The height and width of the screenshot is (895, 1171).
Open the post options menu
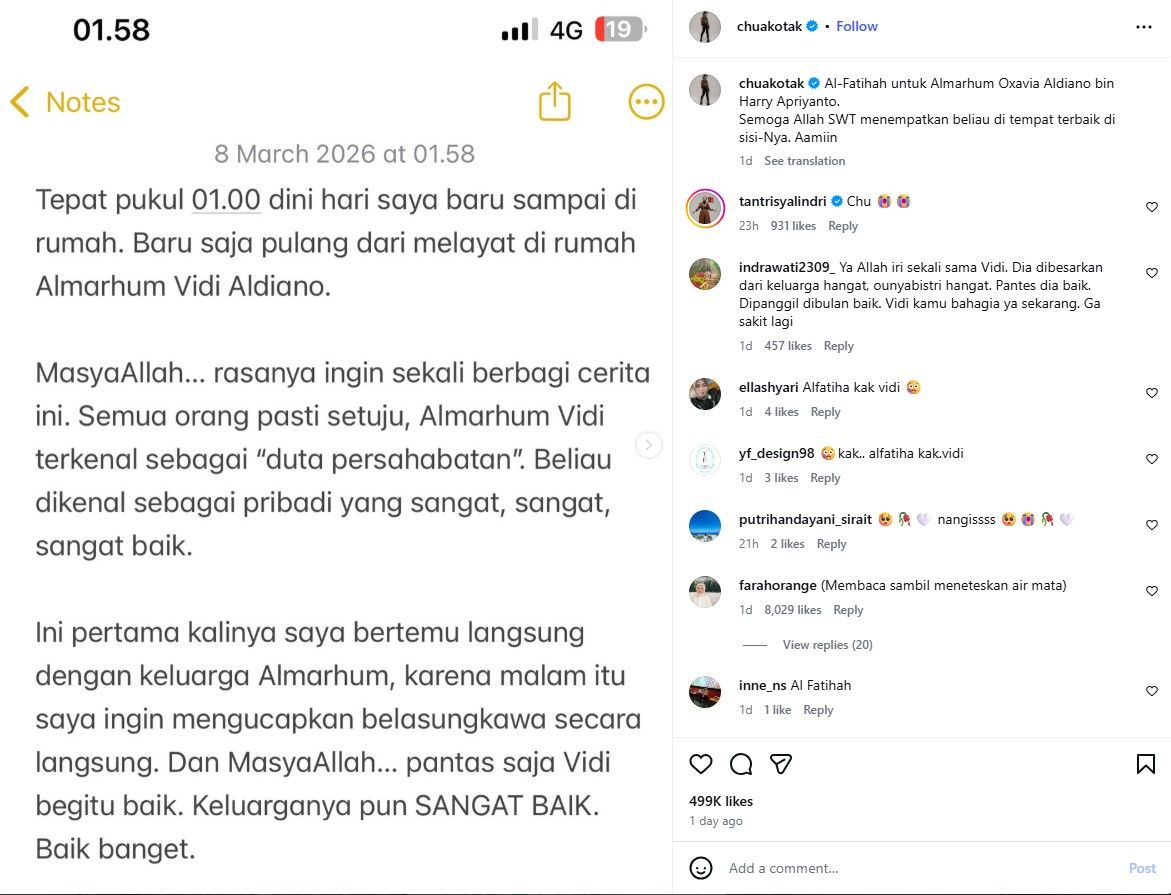[x=1144, y=27]
